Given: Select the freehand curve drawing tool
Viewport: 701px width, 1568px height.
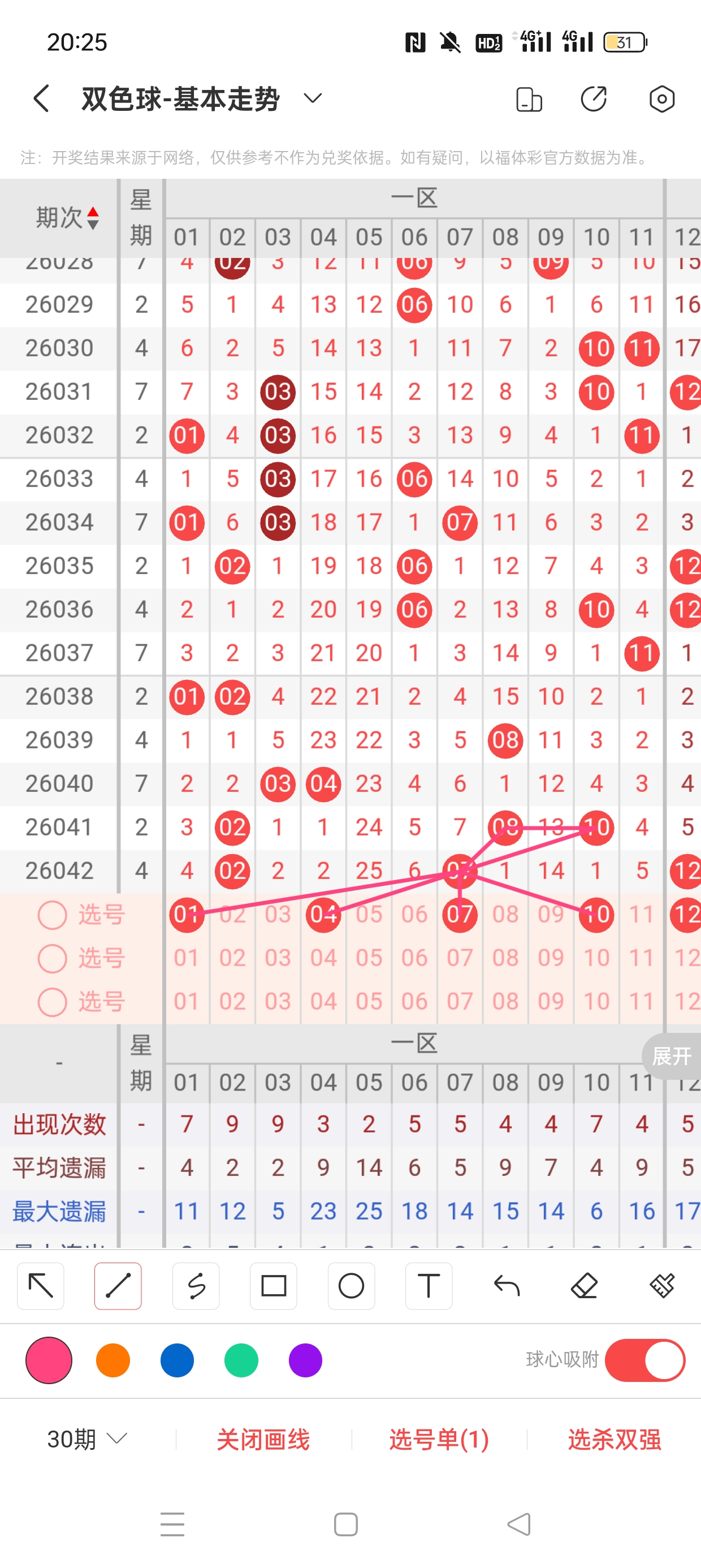Looking at the screenshot, I should coord(196,1286).
